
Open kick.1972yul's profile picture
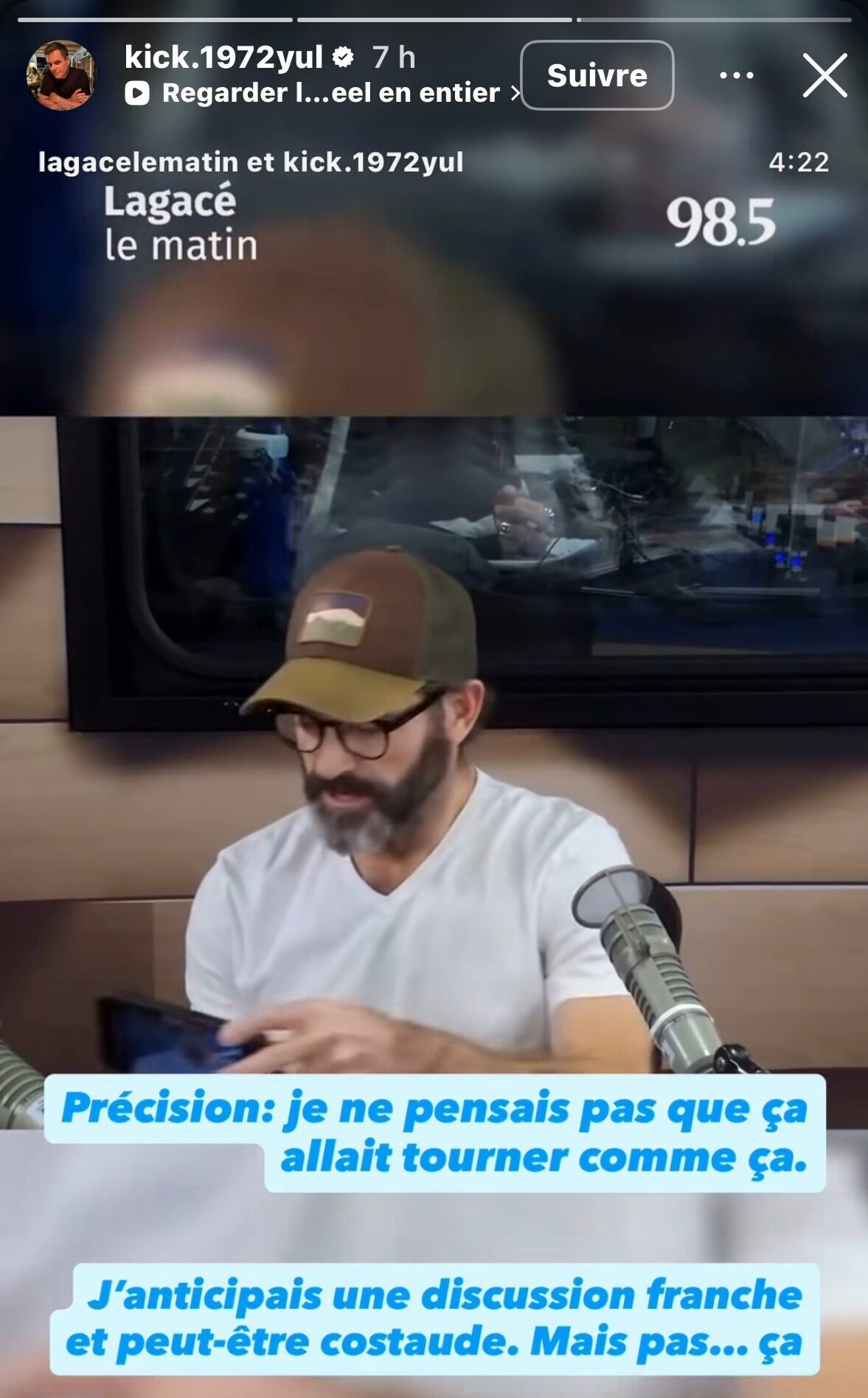(61, 75)
